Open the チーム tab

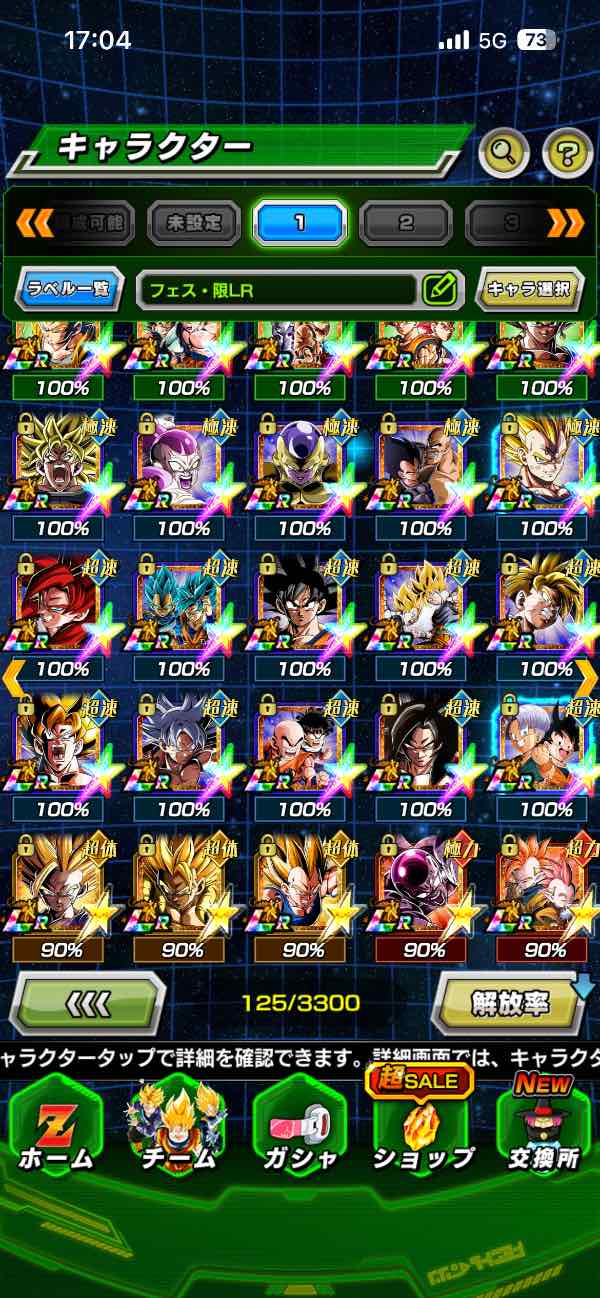[176, 1127]
